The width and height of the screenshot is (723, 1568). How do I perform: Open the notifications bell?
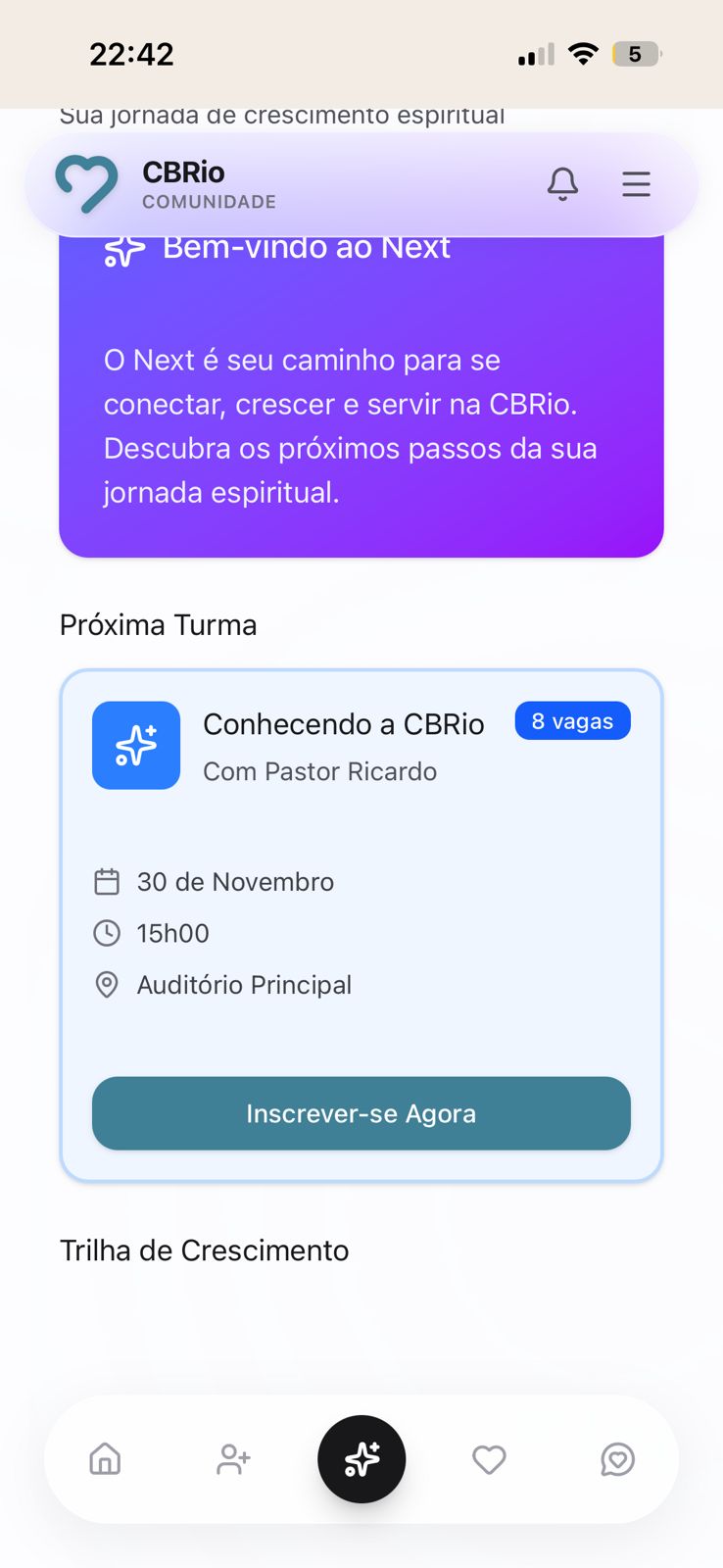[x=562, y=184]
